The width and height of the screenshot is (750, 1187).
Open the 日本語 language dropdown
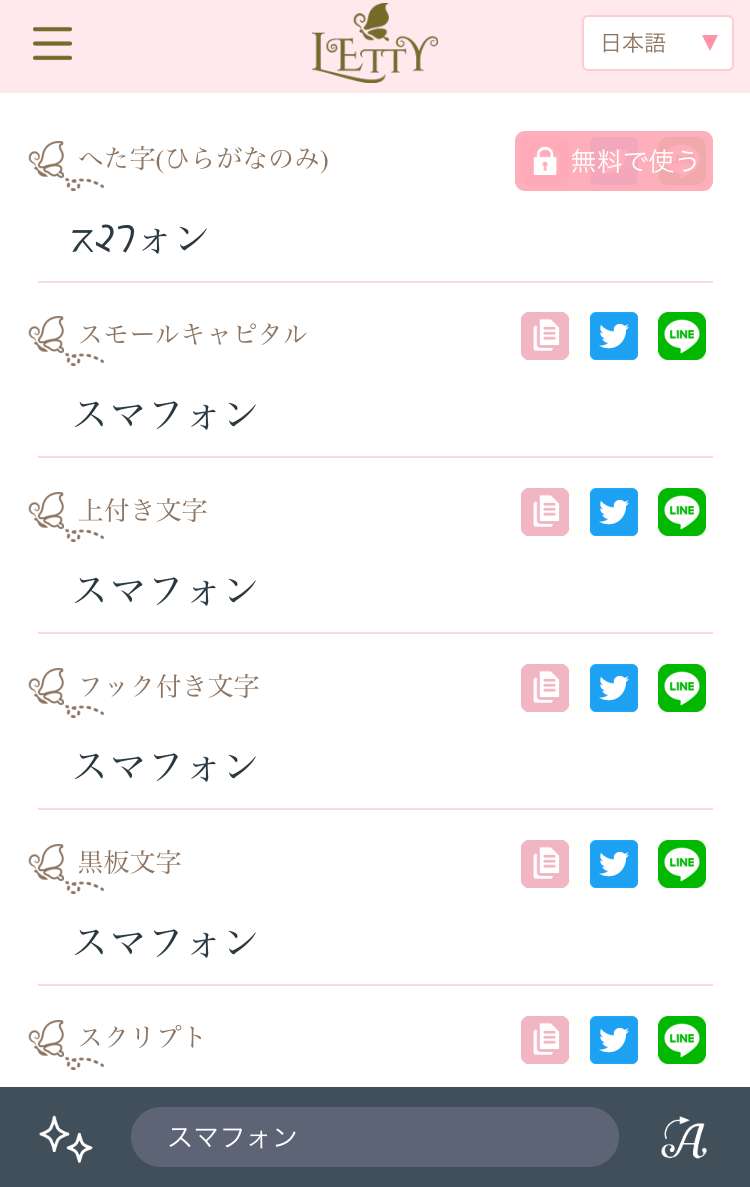[658, 43]
